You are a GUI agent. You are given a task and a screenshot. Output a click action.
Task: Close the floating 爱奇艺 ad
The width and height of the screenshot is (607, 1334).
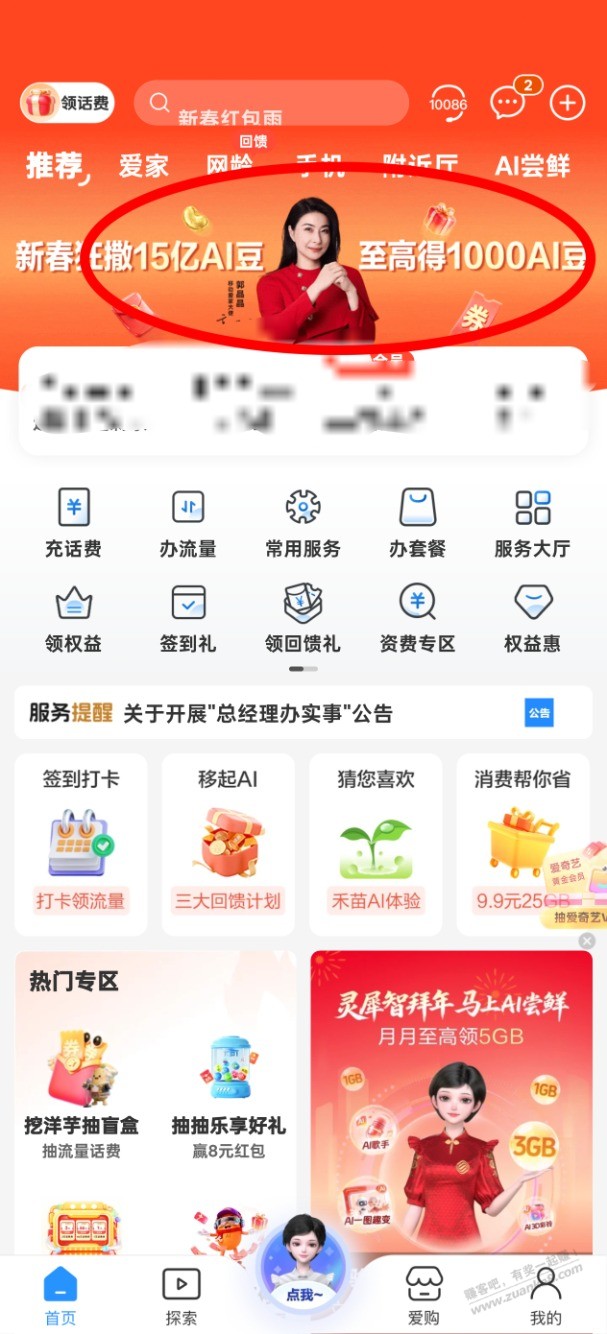click(x=587, y=941)
